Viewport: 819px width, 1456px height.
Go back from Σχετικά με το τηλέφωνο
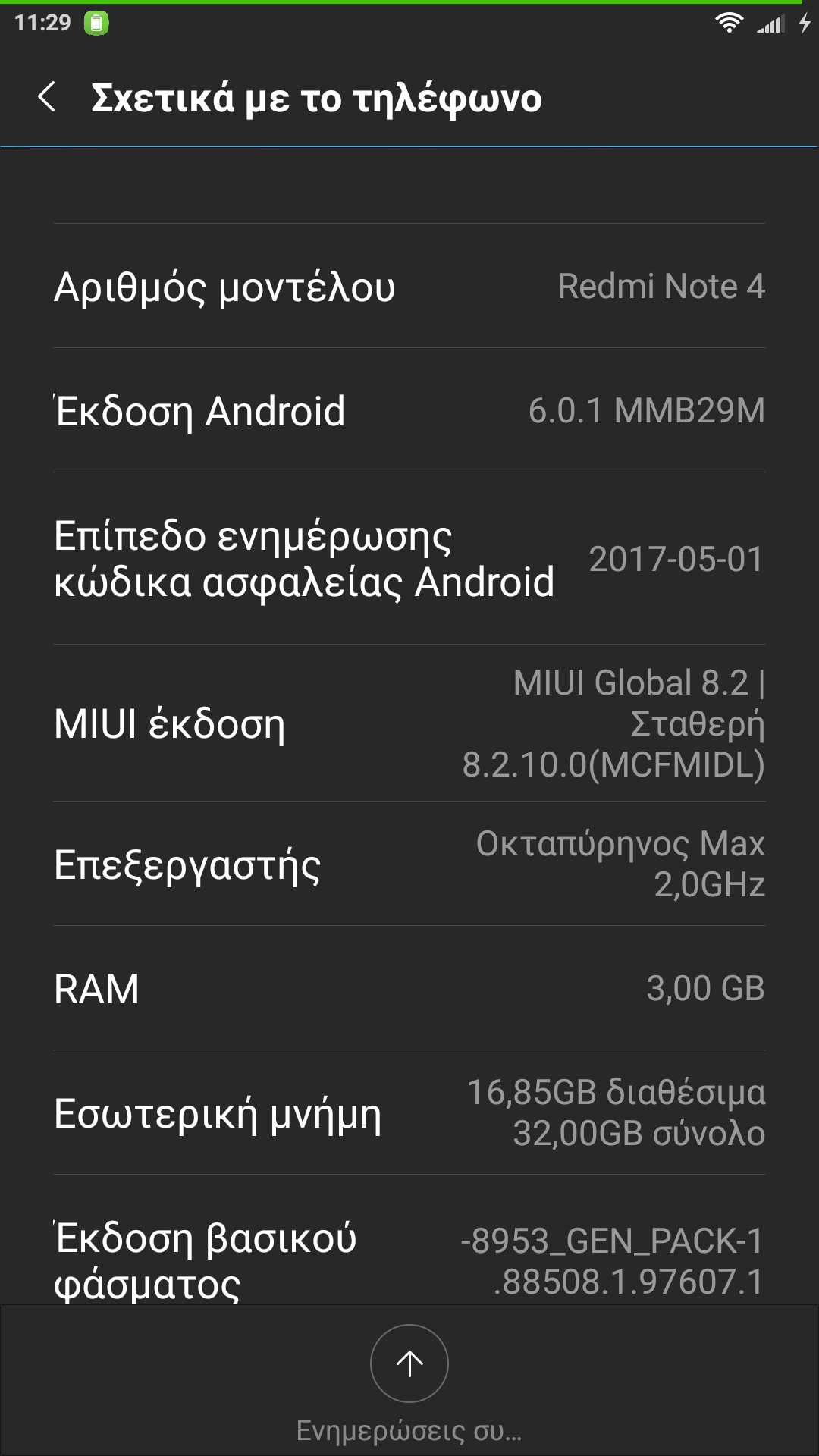[x=47, y=98]
